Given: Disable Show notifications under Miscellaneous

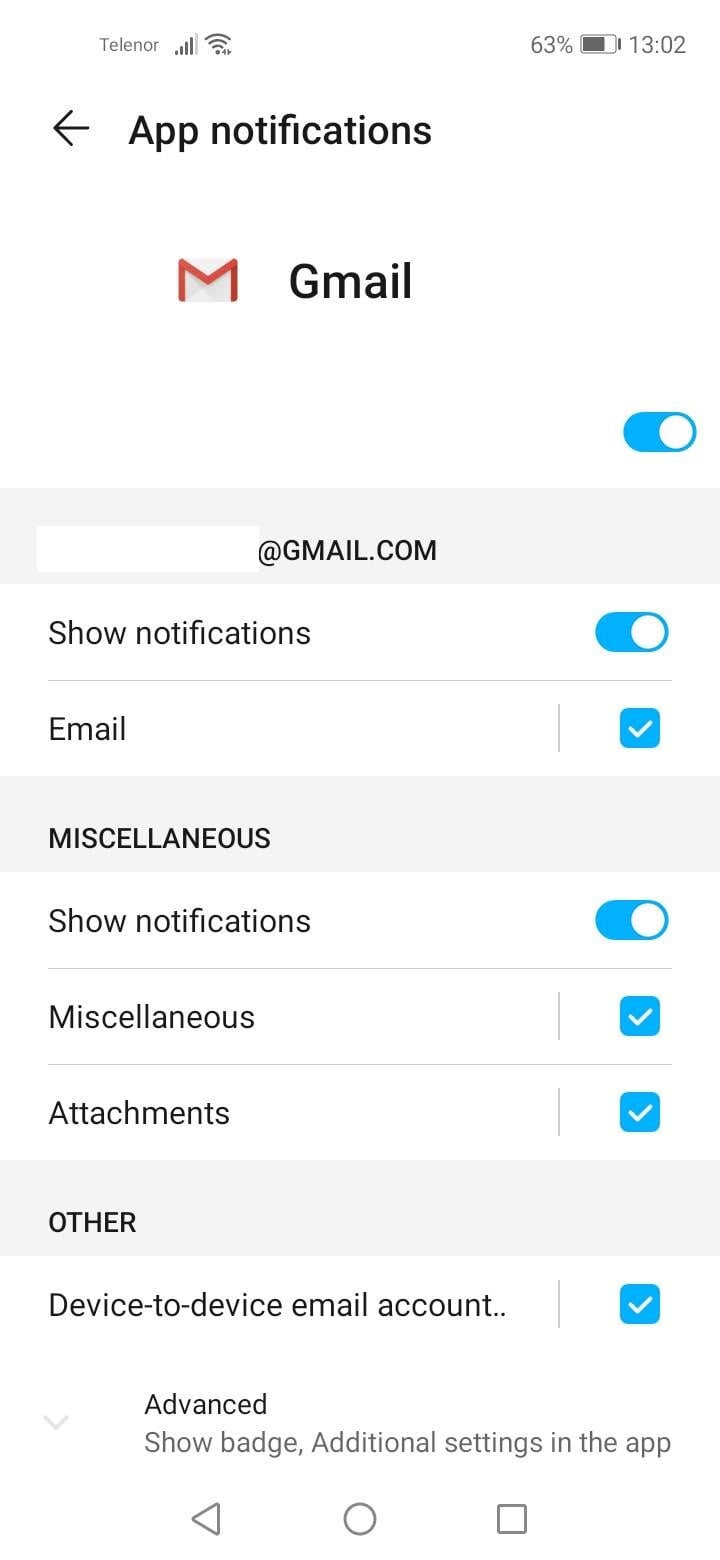Looking at the screenshot, I should (631, 921).
